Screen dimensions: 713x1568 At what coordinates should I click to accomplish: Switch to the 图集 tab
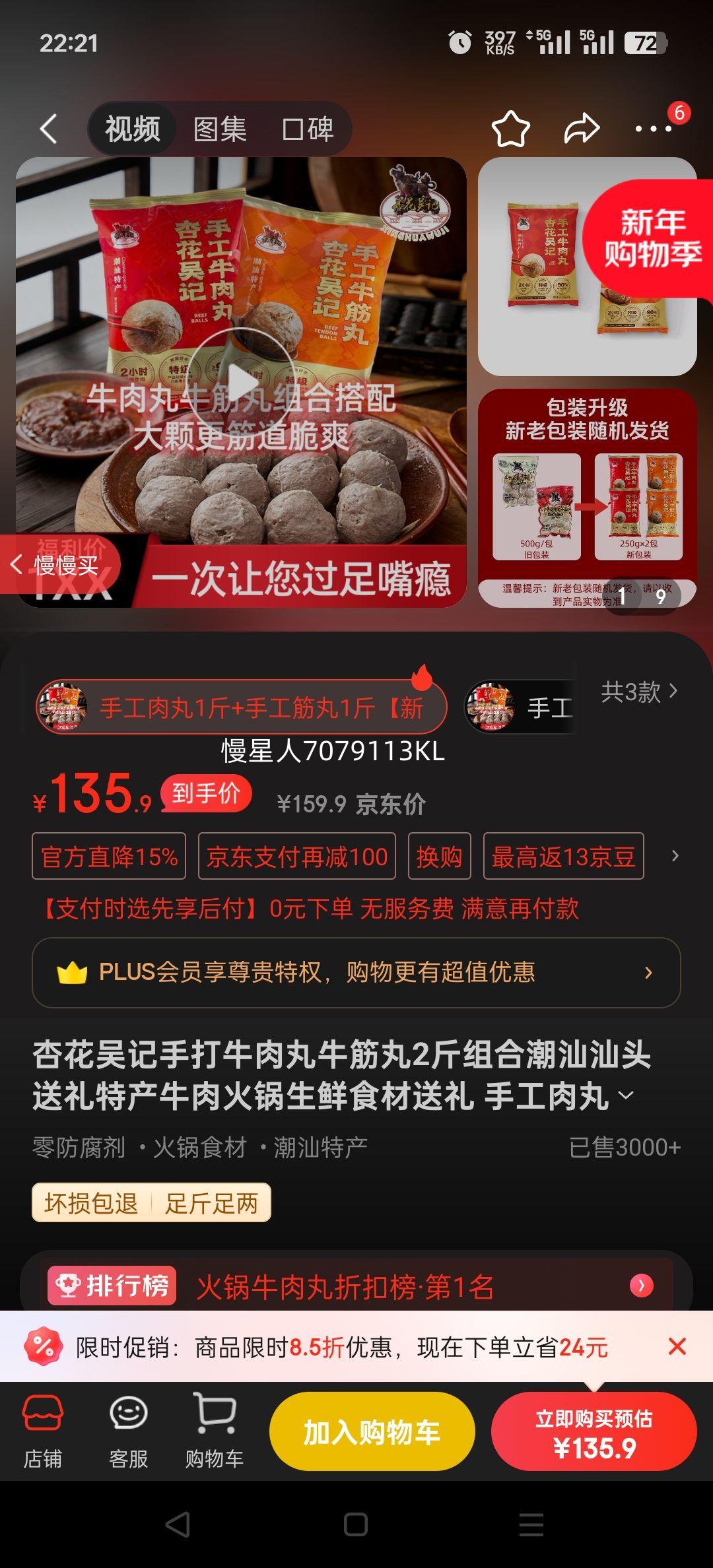(220, 128)
